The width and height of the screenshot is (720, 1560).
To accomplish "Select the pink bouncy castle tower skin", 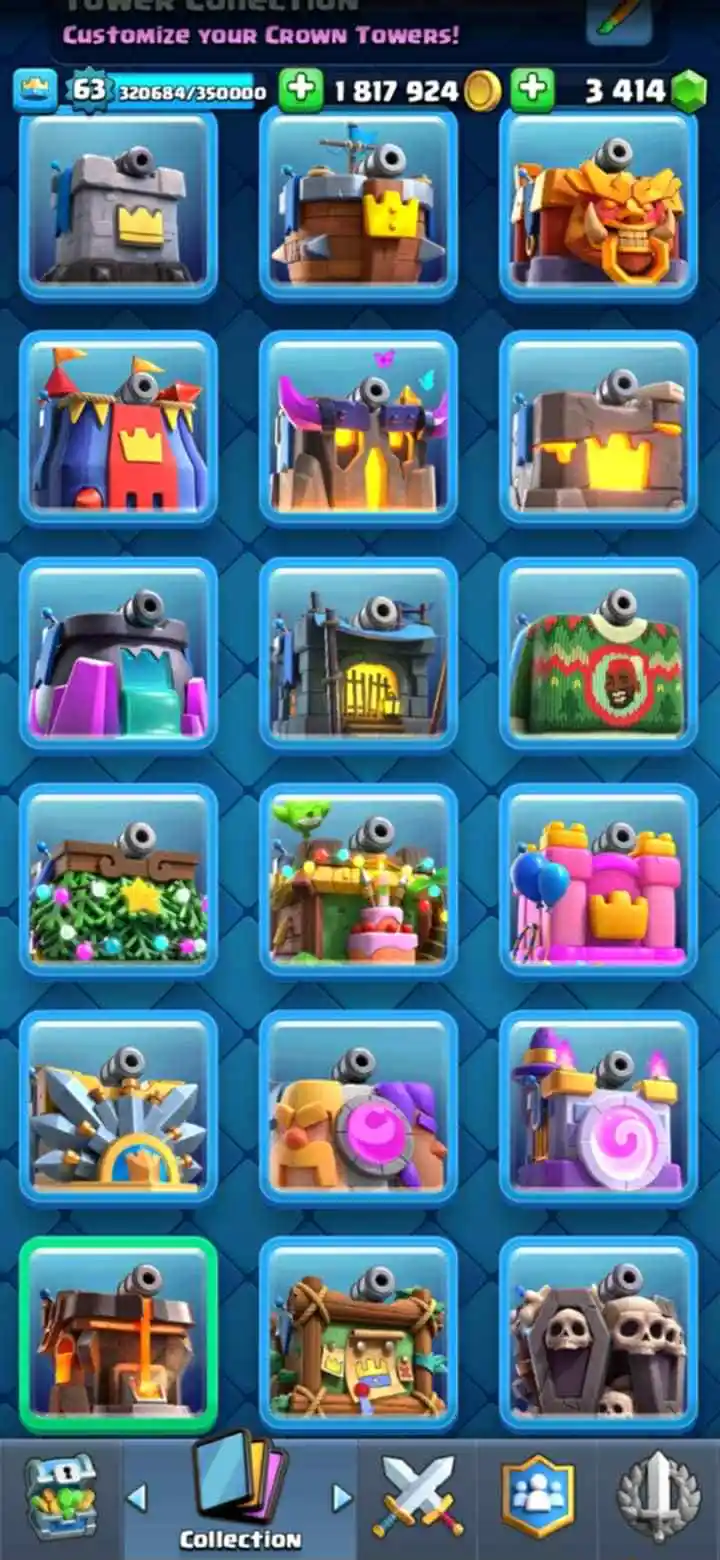I will click(598, 881).
